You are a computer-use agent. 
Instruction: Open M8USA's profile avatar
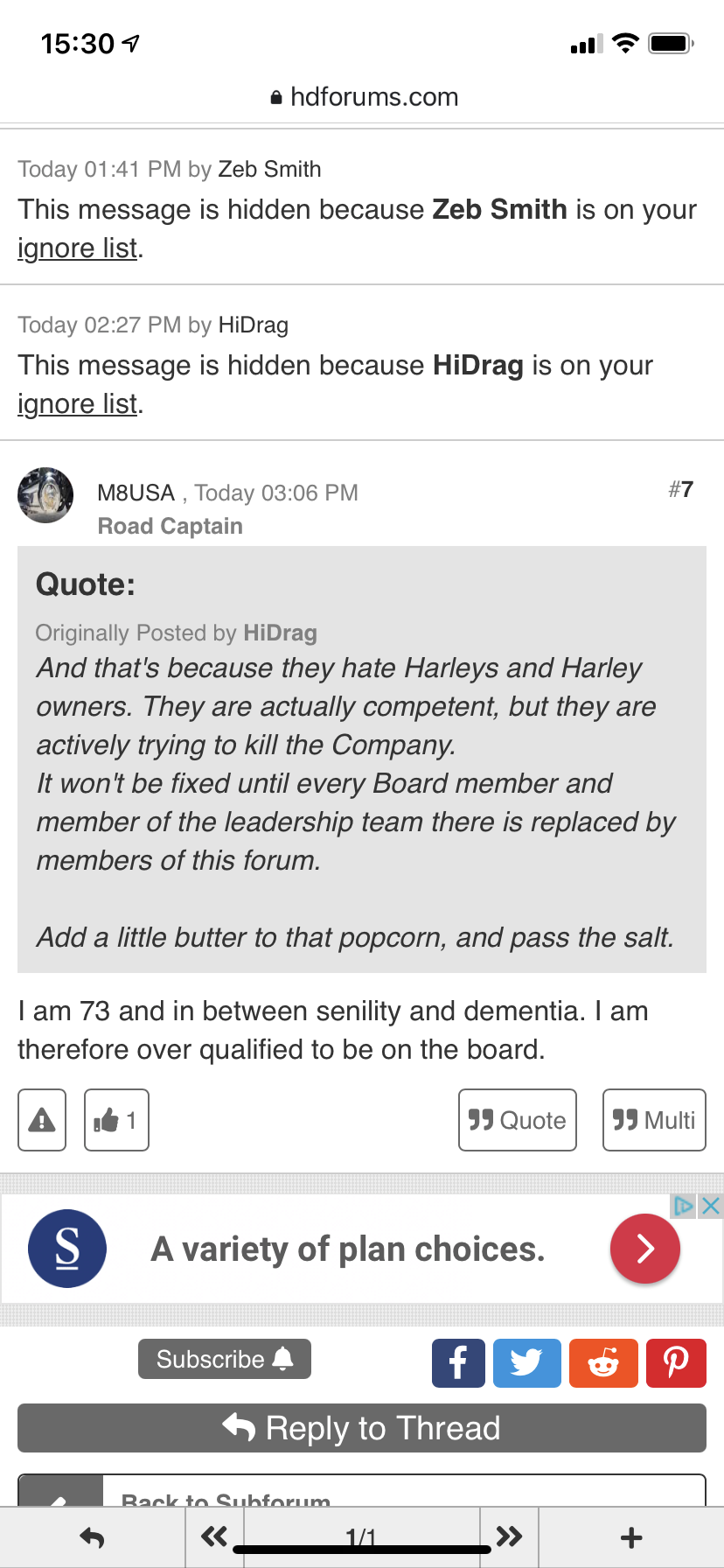point(45,495)
